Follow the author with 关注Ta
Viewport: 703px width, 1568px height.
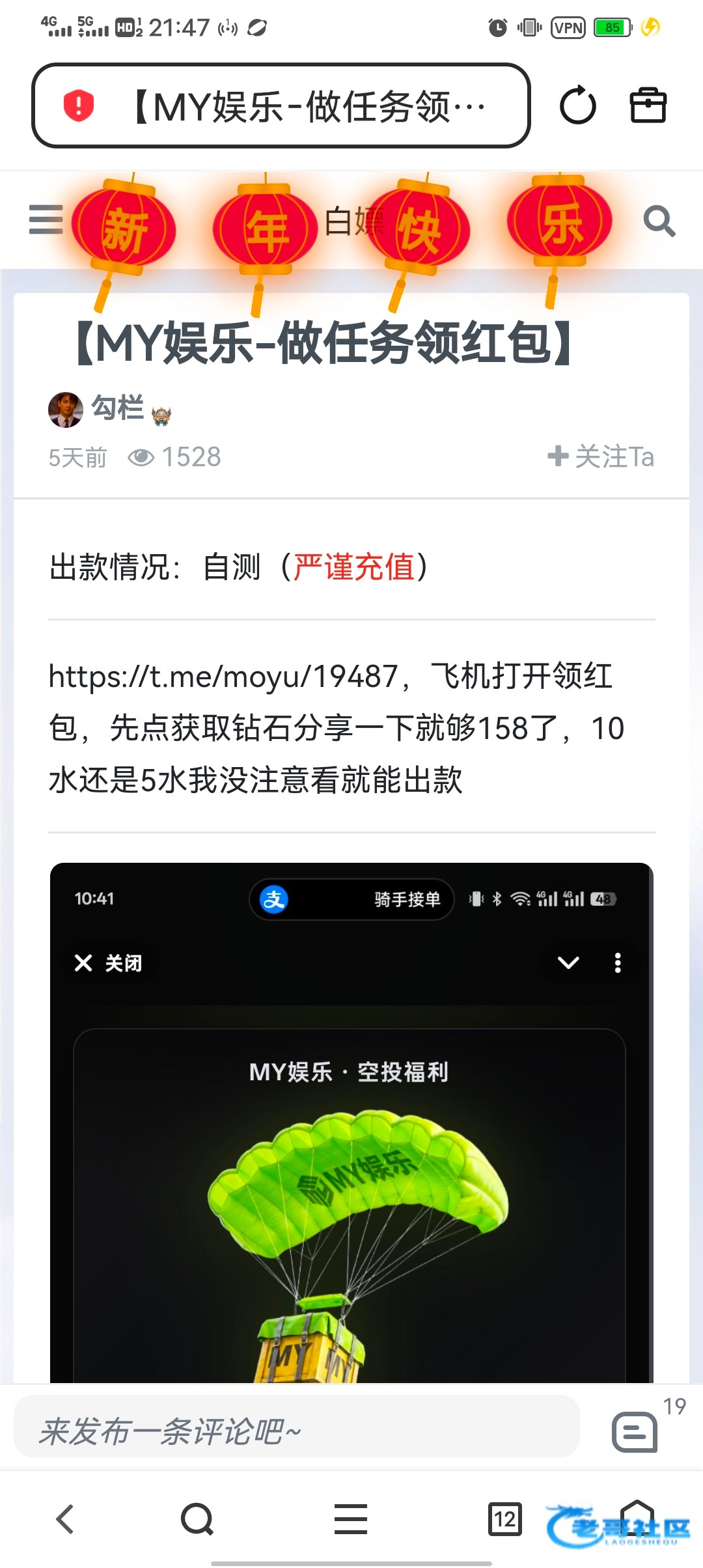point(600,456)
